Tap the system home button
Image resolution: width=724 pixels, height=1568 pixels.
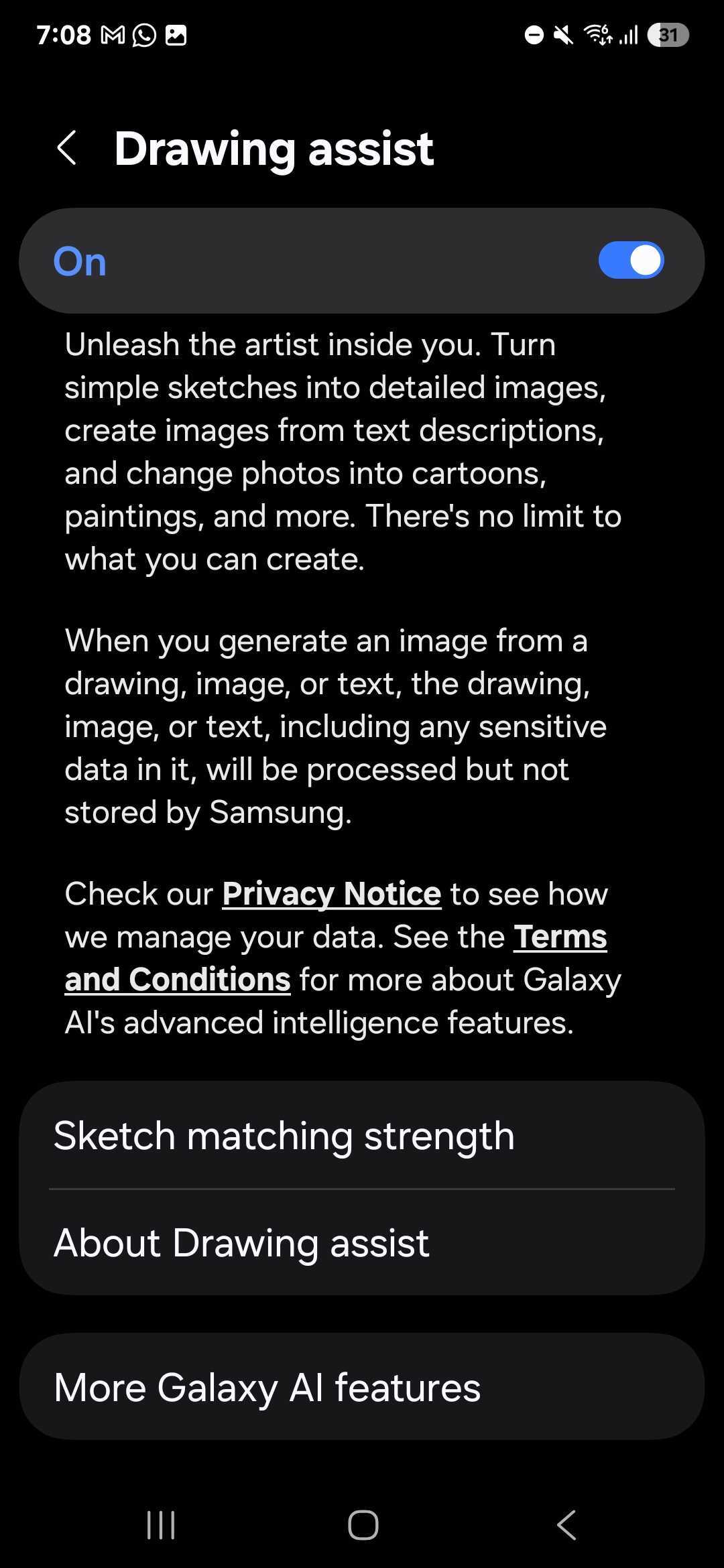click(363, 1526)
